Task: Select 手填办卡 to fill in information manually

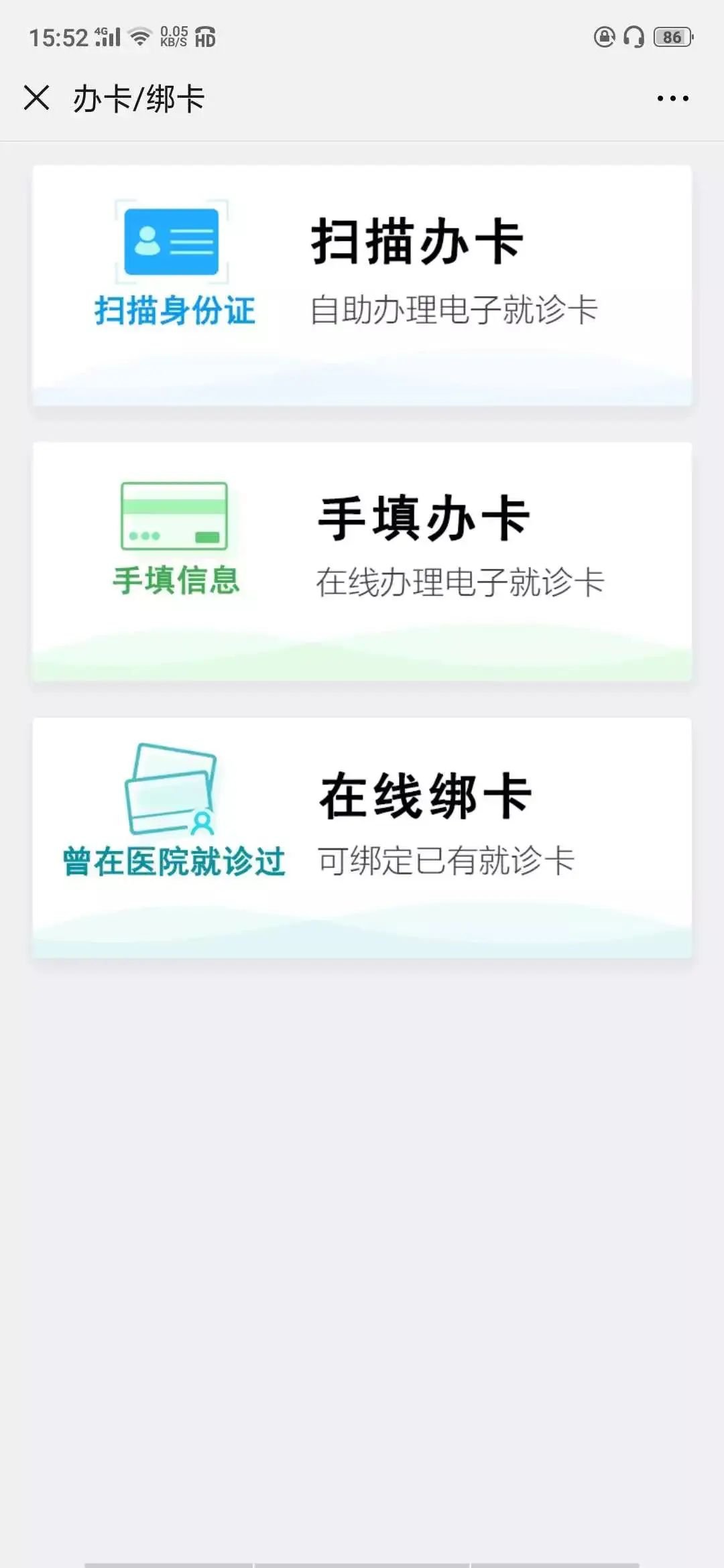Action: (362, 562)
